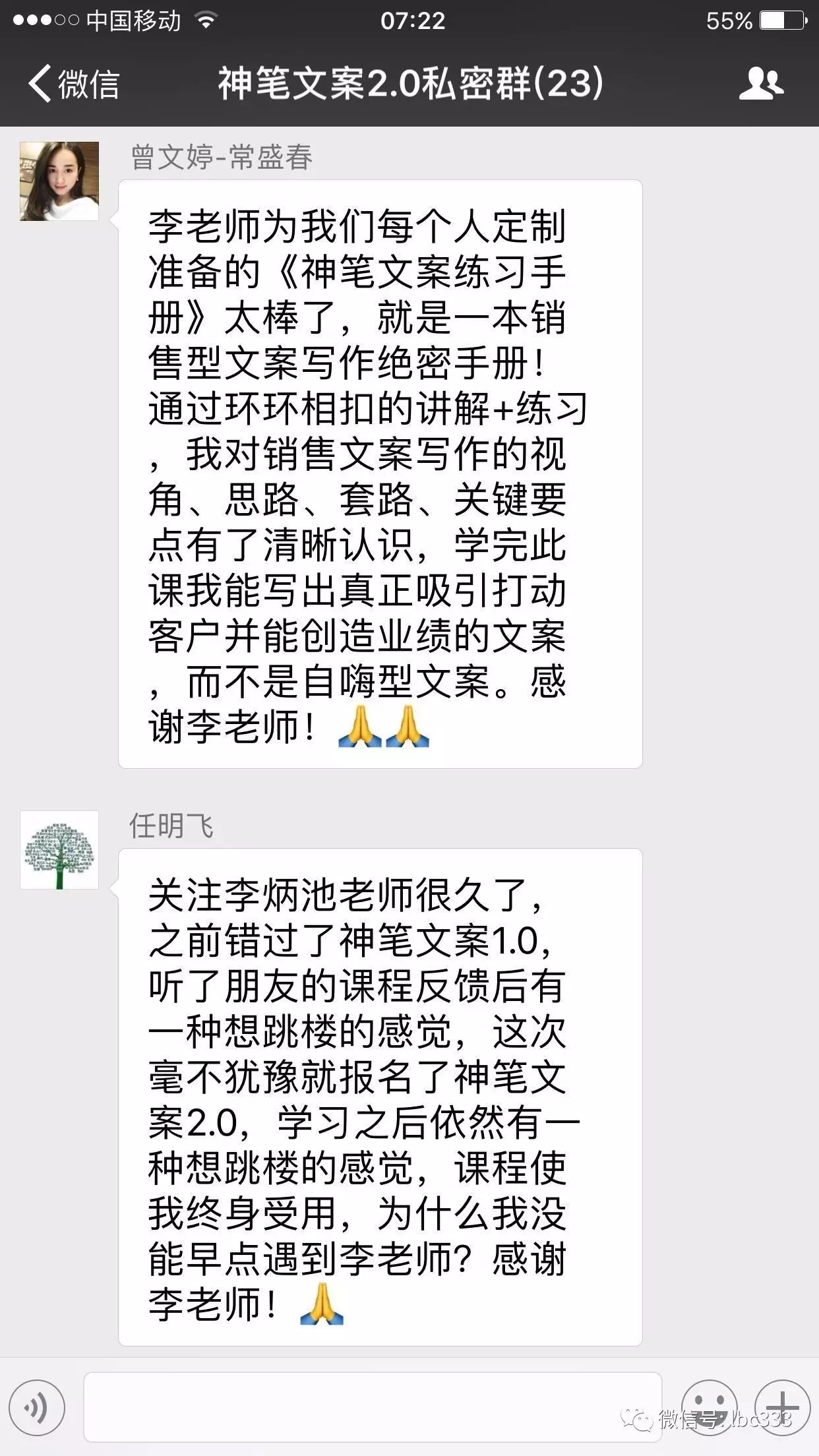Open the plus attachments menu

tap(783, 1407)
